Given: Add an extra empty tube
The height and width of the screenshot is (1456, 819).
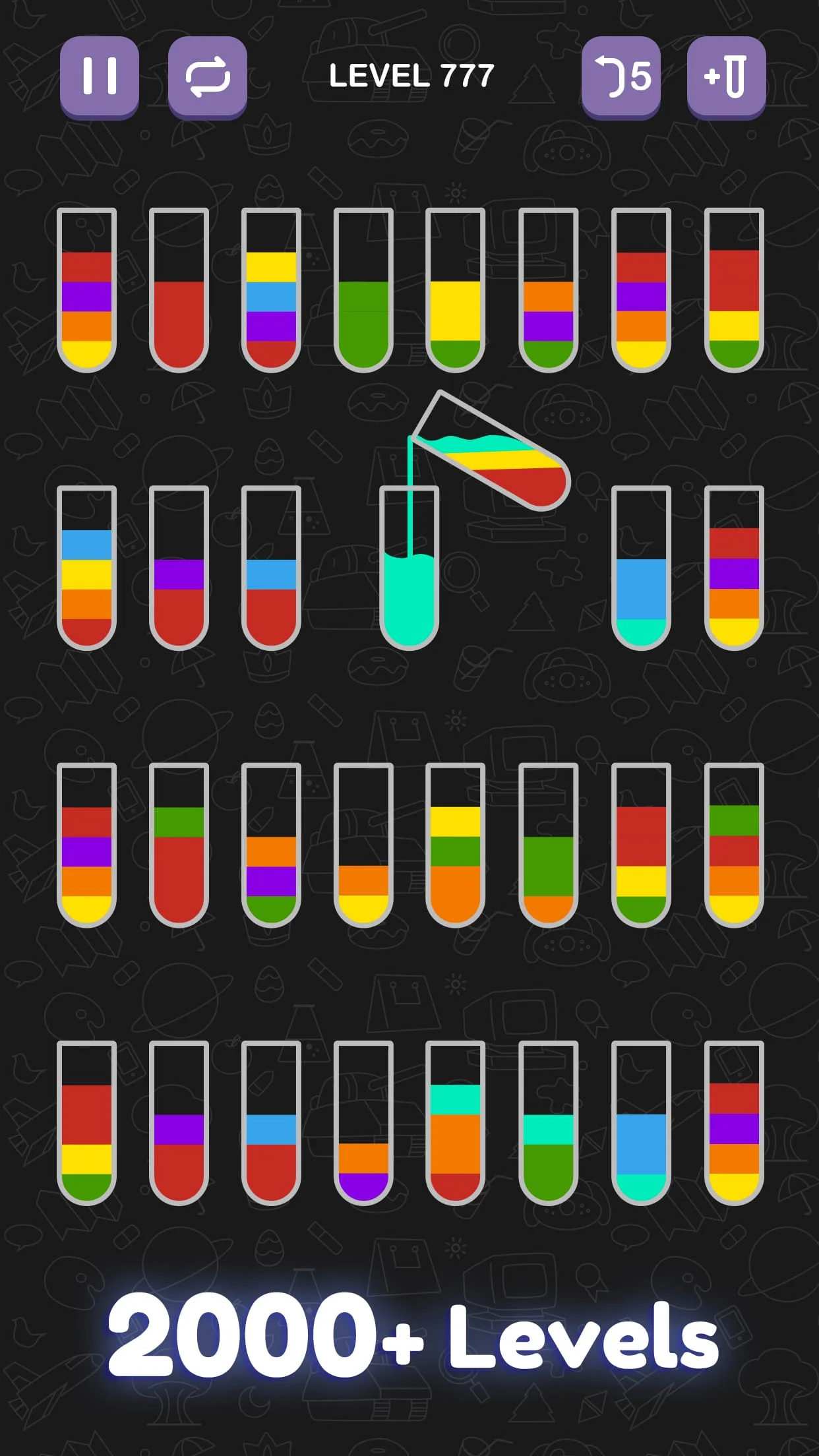Looking at the screenshot, I should (726, 76).
